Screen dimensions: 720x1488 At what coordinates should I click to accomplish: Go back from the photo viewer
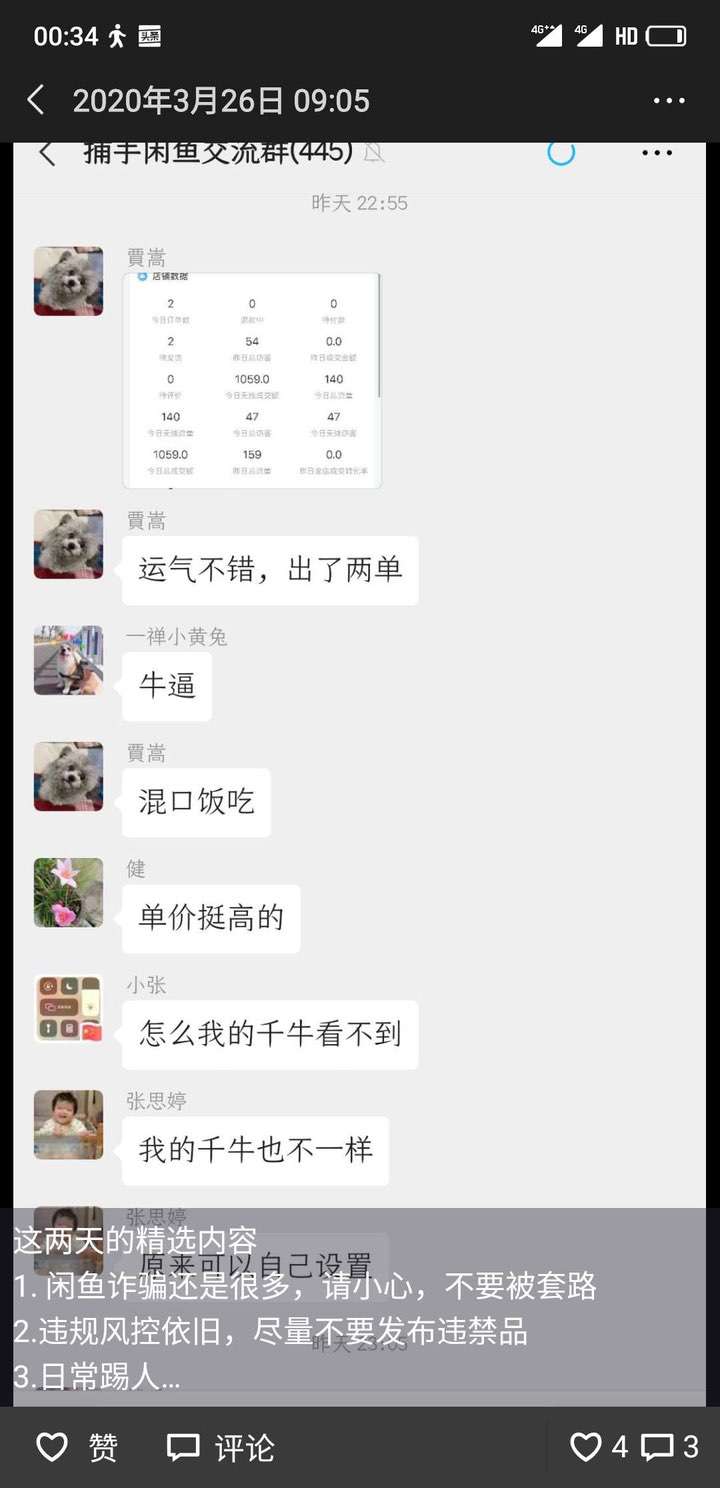(36, 100)
